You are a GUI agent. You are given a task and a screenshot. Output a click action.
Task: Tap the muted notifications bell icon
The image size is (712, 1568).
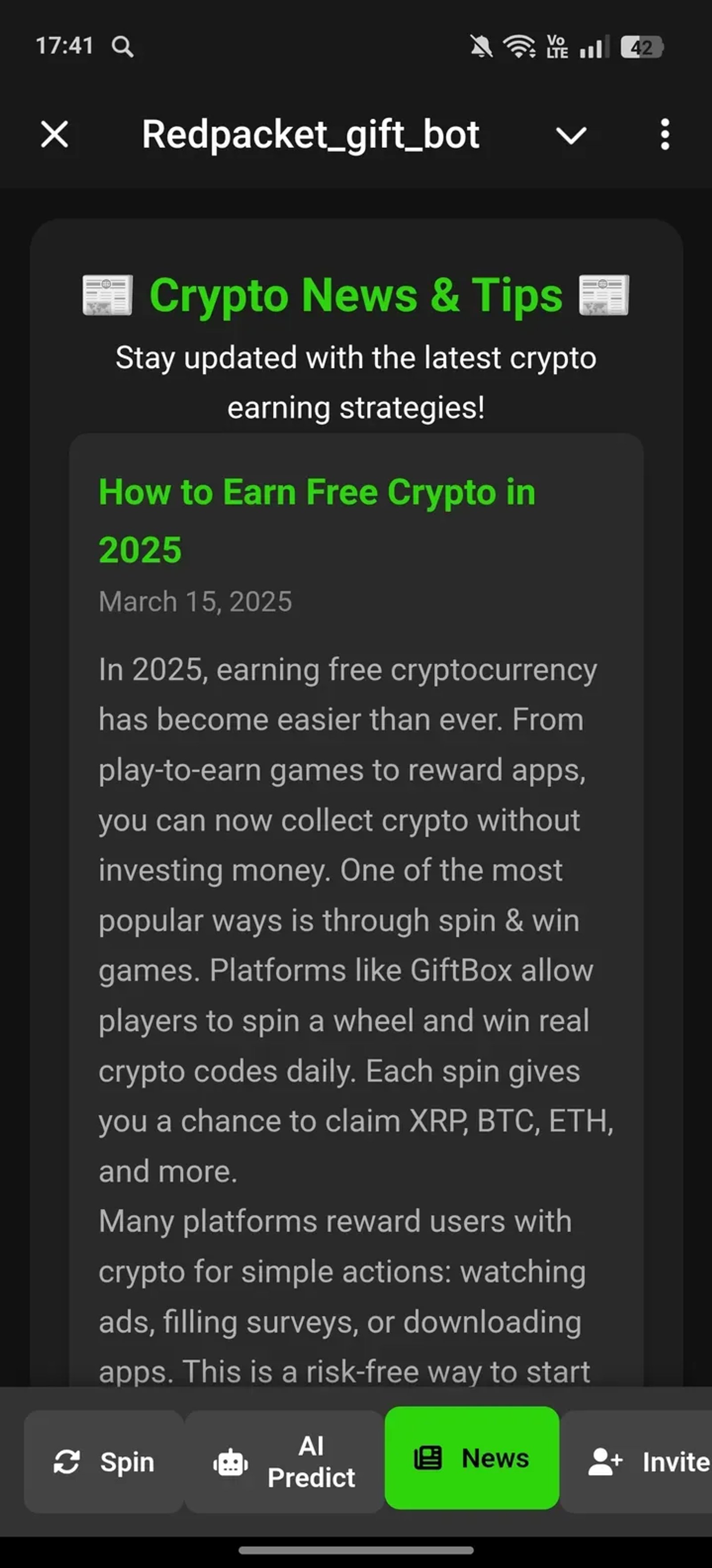point(480,46)
